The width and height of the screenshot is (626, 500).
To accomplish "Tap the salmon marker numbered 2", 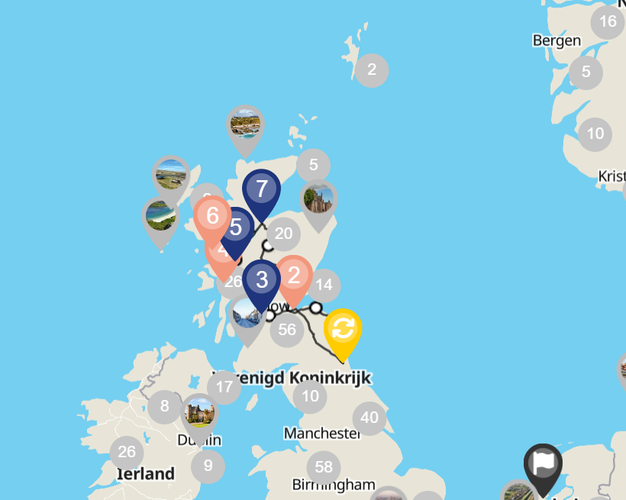I will (294, 275).
